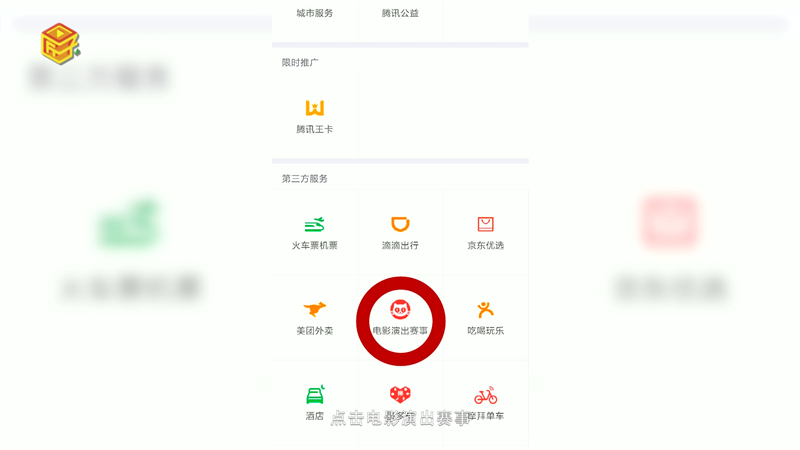Open the 腾讯王卡 promotion
Viewport: 800px width, 450px height.
tap(315, 115)
